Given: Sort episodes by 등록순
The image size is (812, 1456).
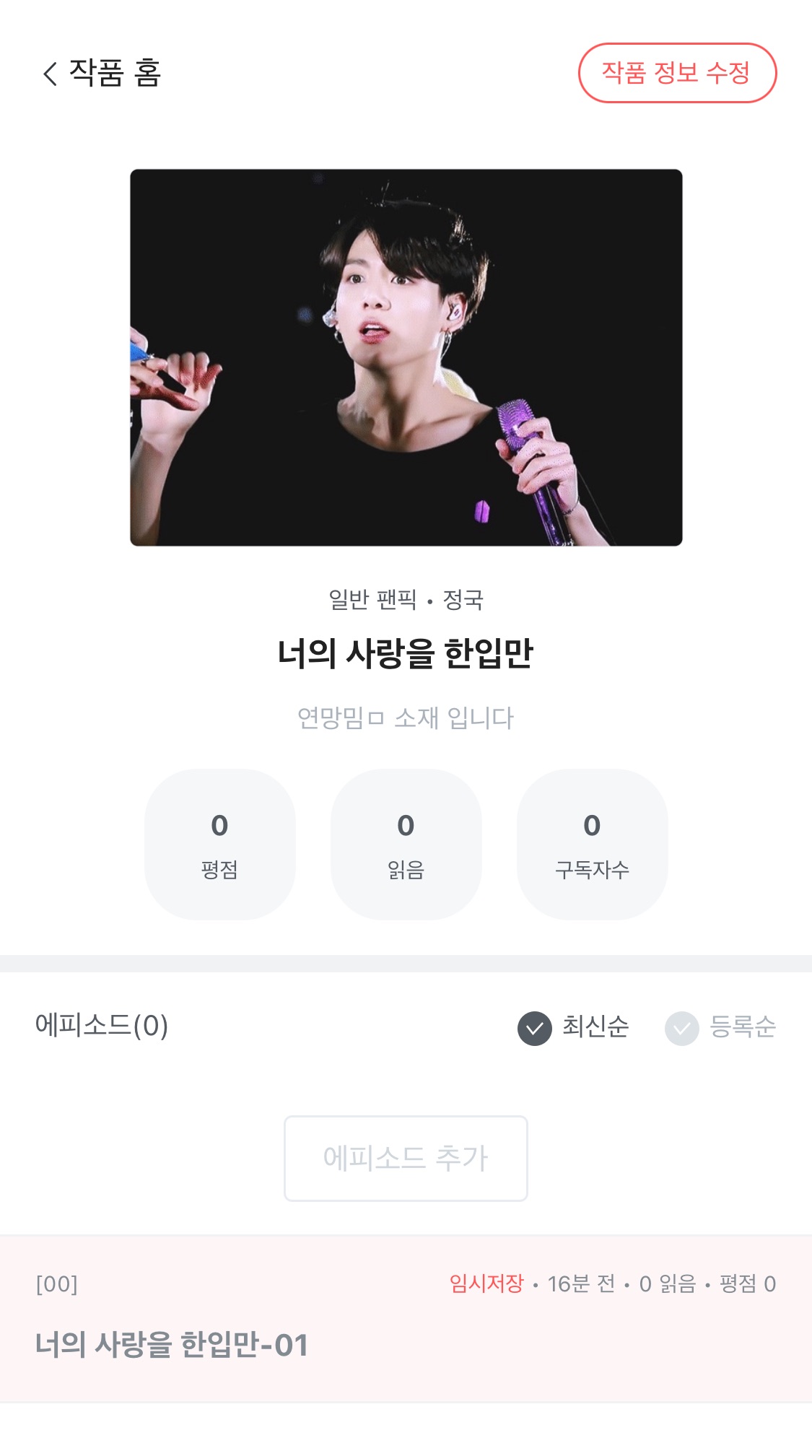Looking at the screenshot, I should [x=720, y=1027].
